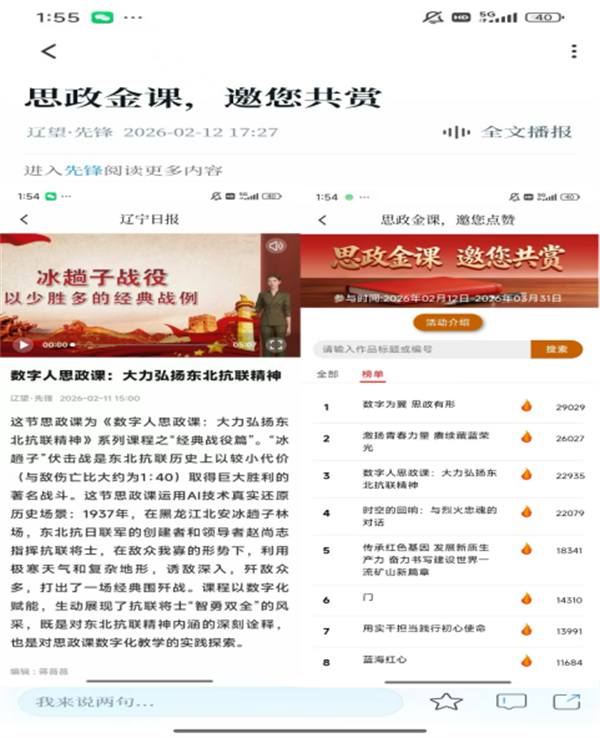Start 全文播报 audio reading
Image resolution: width=600 pixels, height=738 pixels.
pos(511,132)
